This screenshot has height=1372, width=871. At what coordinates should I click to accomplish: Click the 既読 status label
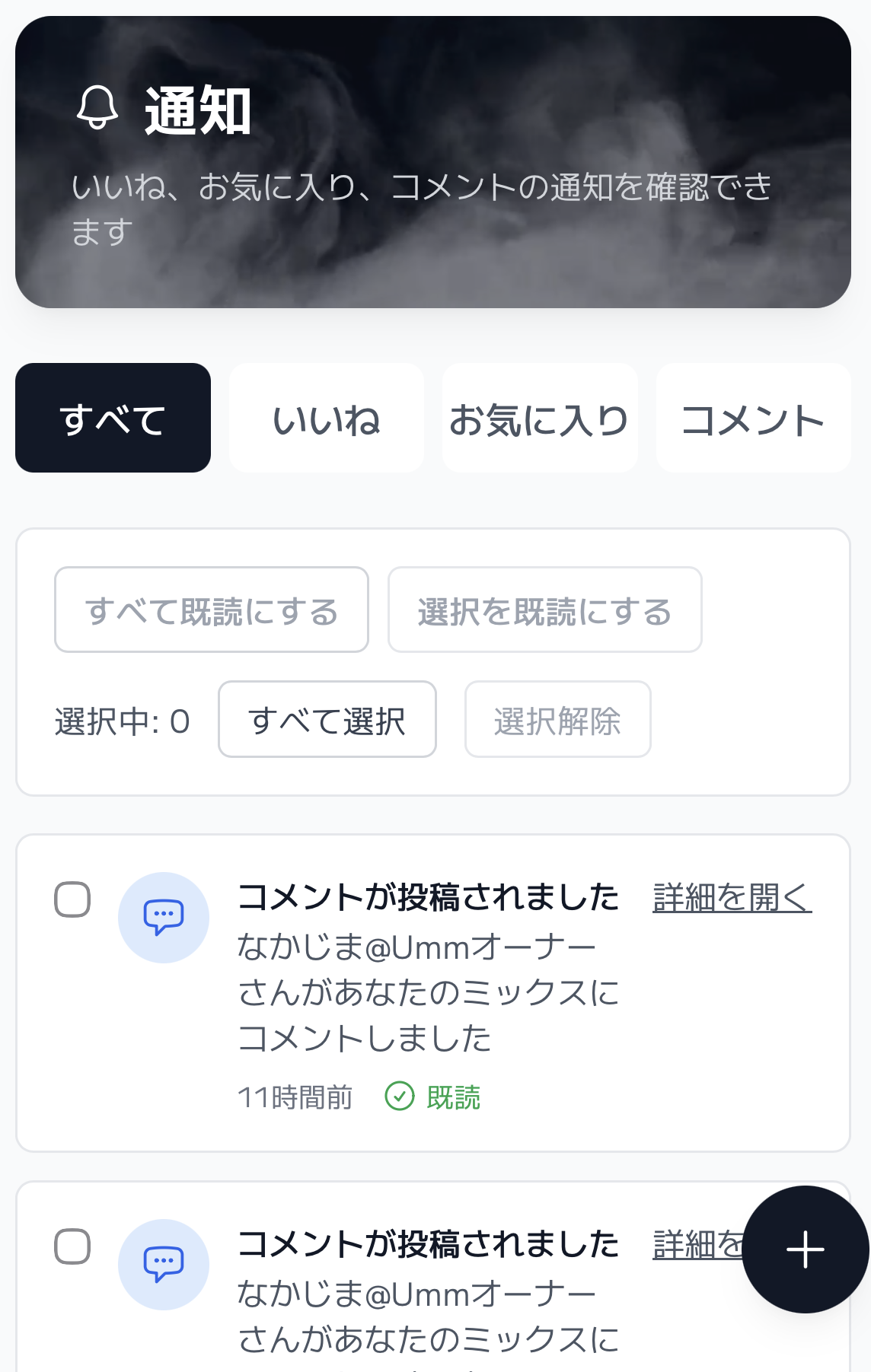(x=455, y=1097)
